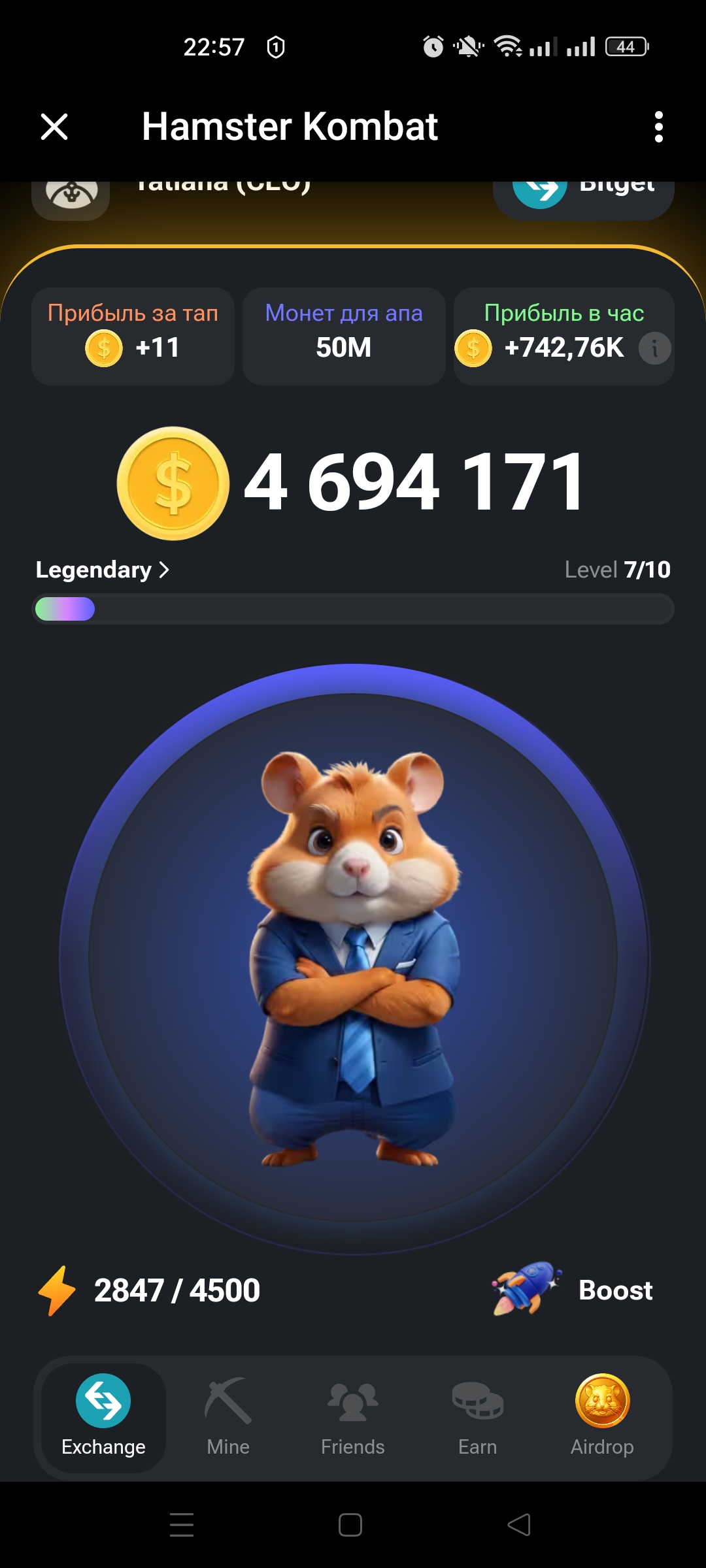Image resolution: width=706 pixels, height=1568 pixels.
Task: Go to the system home screen
Action: [350, 1526]
